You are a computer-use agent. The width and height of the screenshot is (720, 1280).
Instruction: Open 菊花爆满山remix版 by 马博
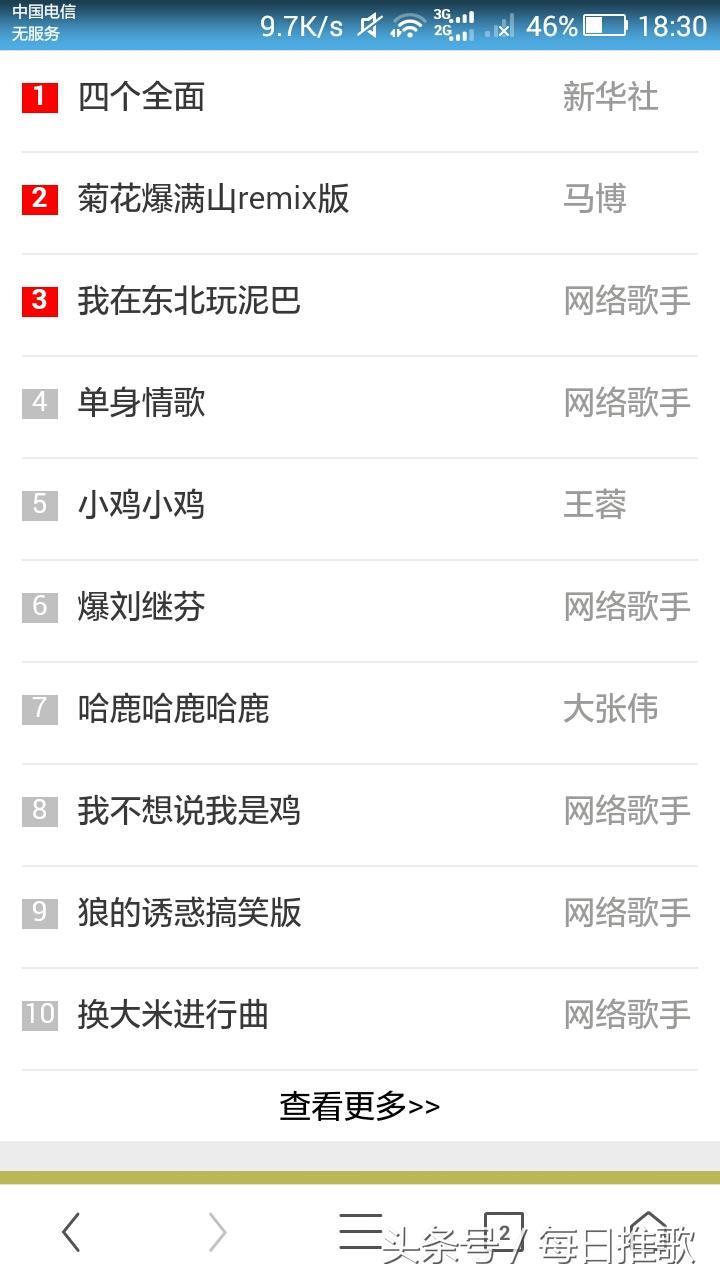pos(213,199)
